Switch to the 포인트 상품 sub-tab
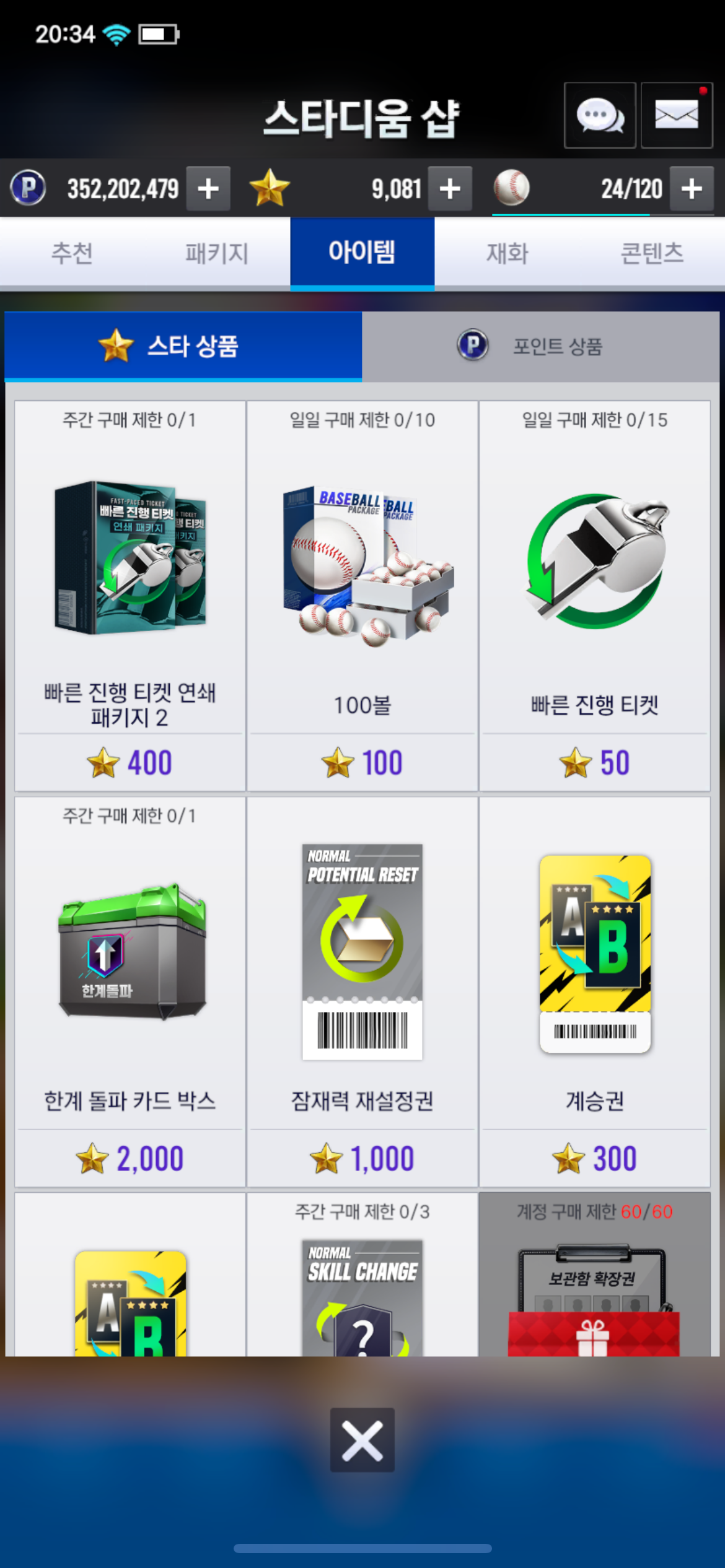 tap(541, 346)
